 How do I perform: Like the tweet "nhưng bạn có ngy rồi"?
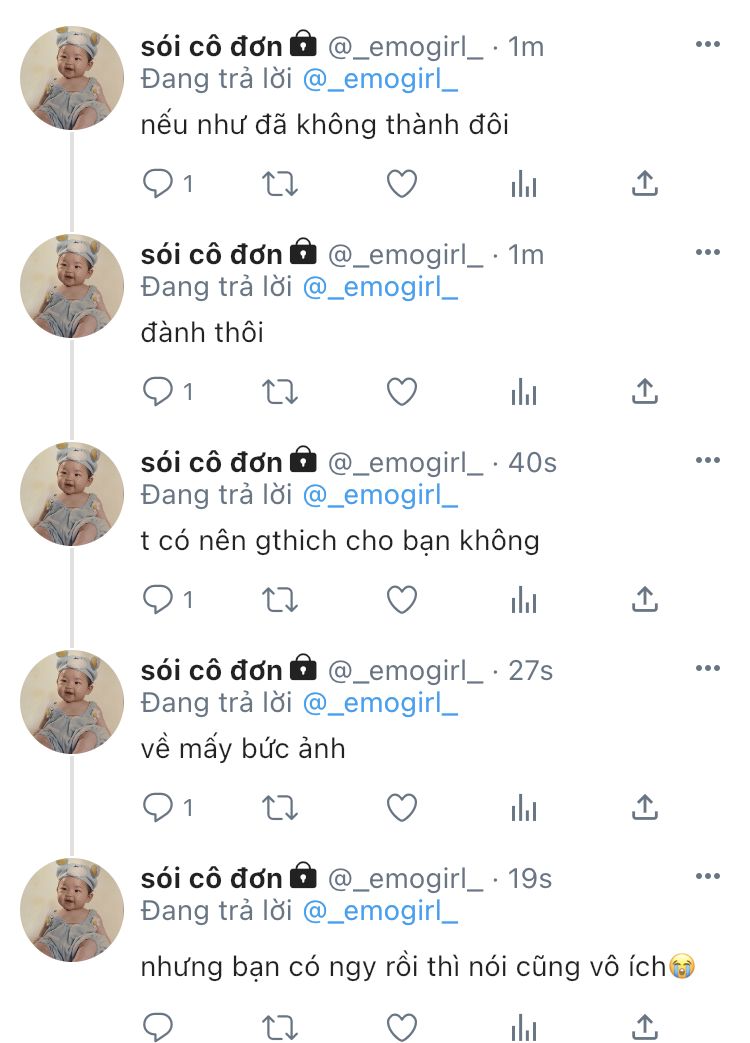point(401,1026)
